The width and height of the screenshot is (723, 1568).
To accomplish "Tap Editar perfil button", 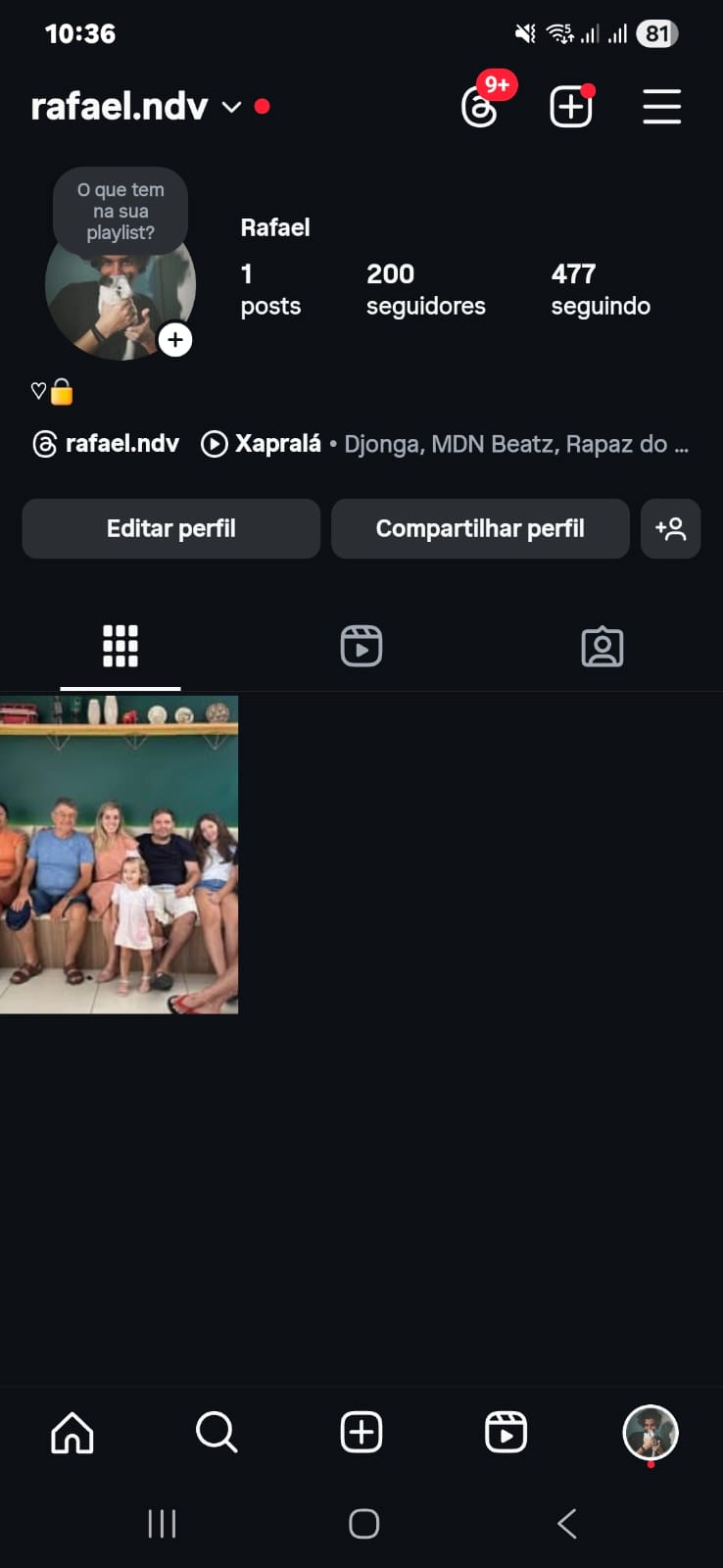I will tap(171, 528).
